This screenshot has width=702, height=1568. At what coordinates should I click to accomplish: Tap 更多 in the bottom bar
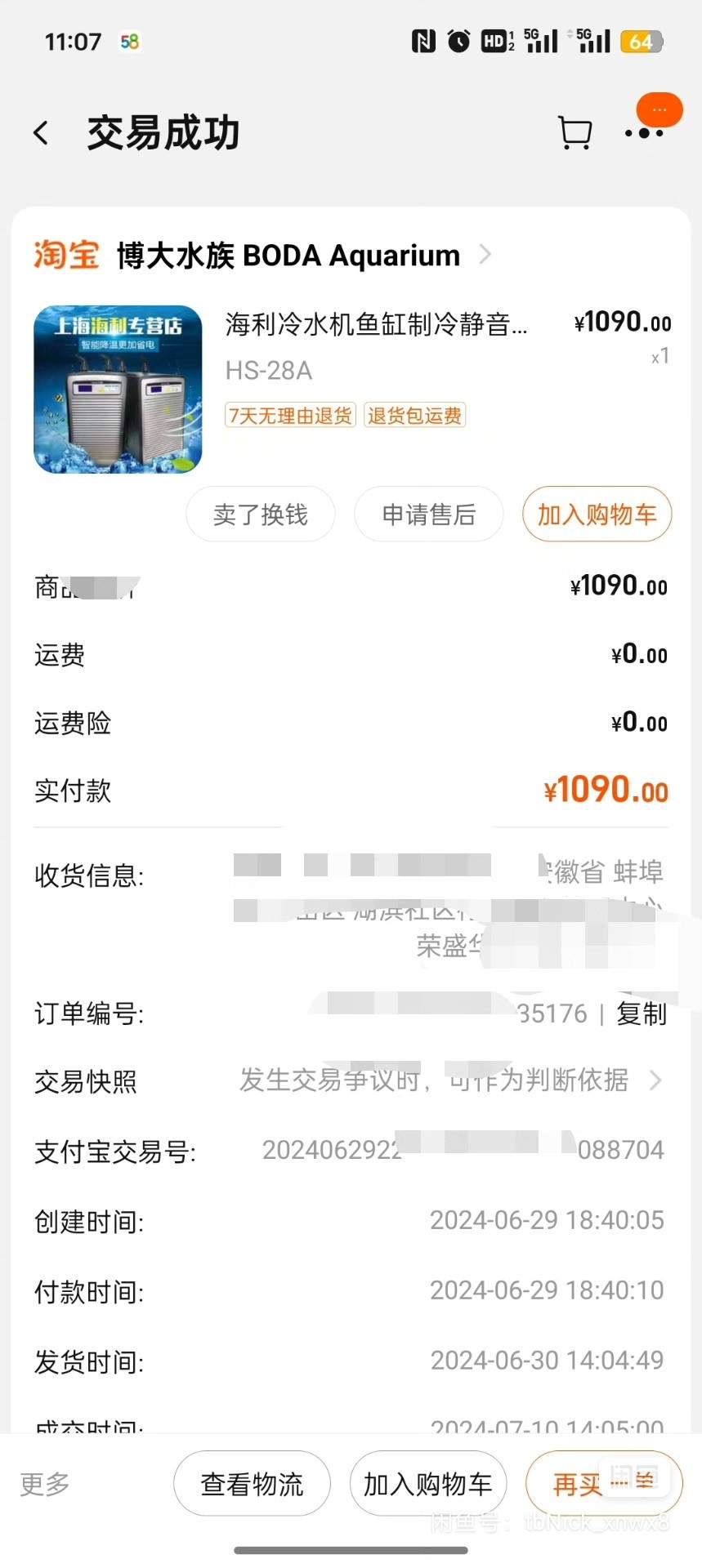point(45,1484)
